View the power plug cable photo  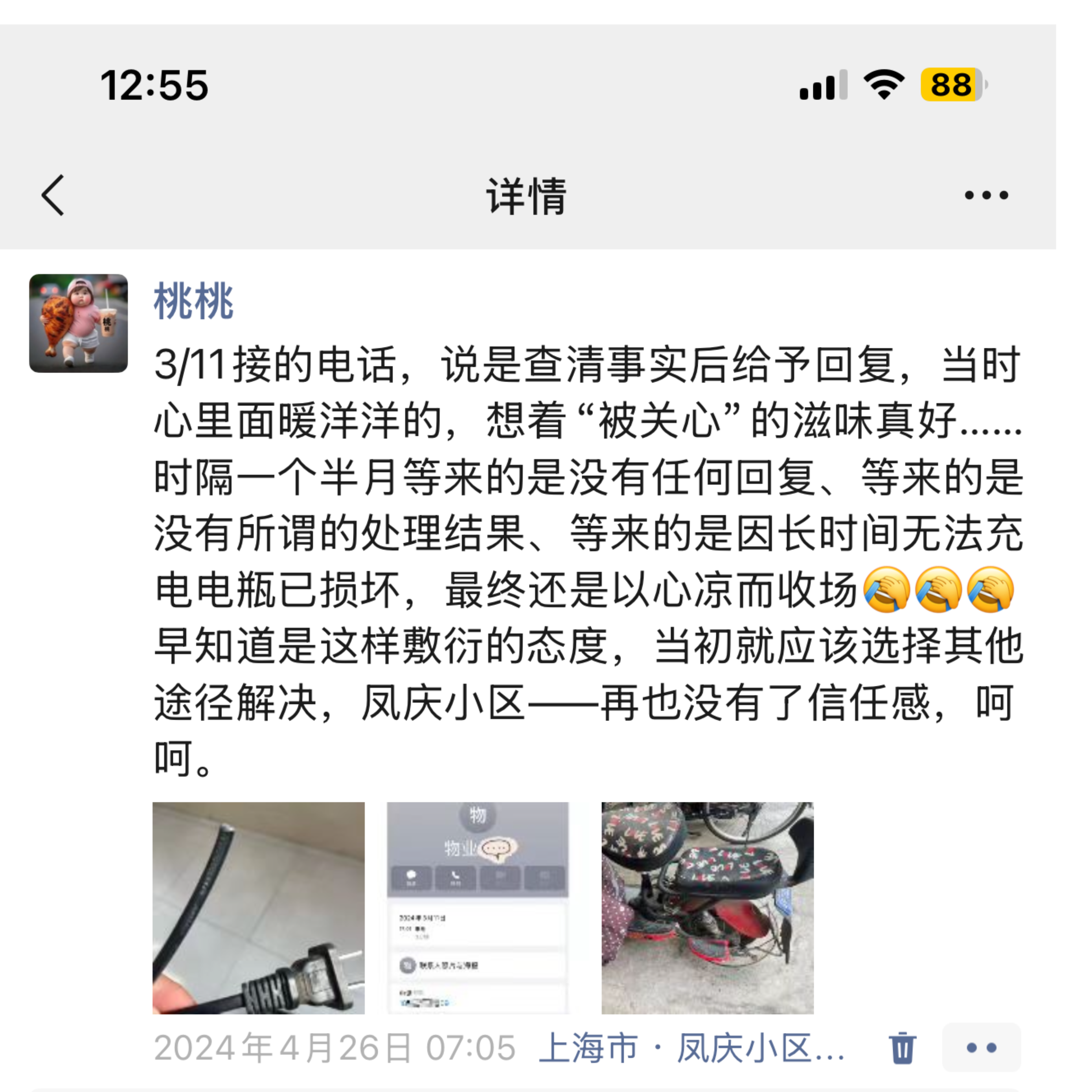coord(258,908)
